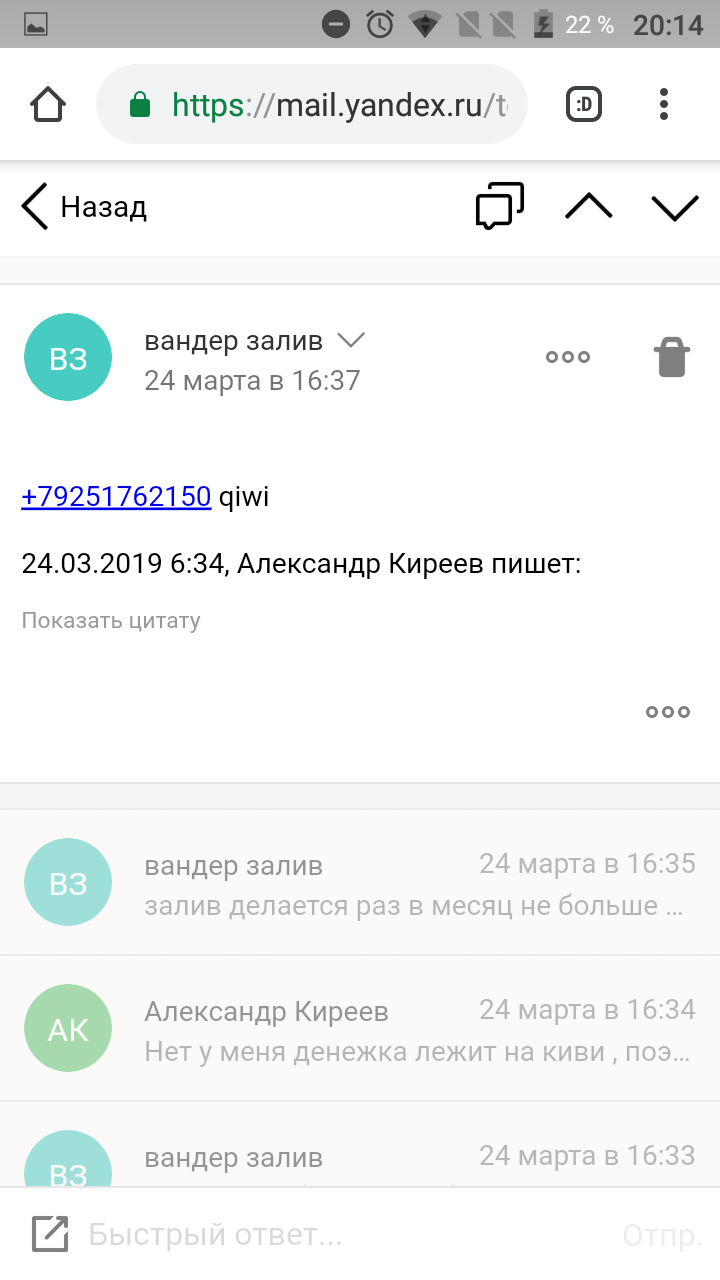Delete this message with trash icon
720x1280 pixels.
tap(672, 357)
